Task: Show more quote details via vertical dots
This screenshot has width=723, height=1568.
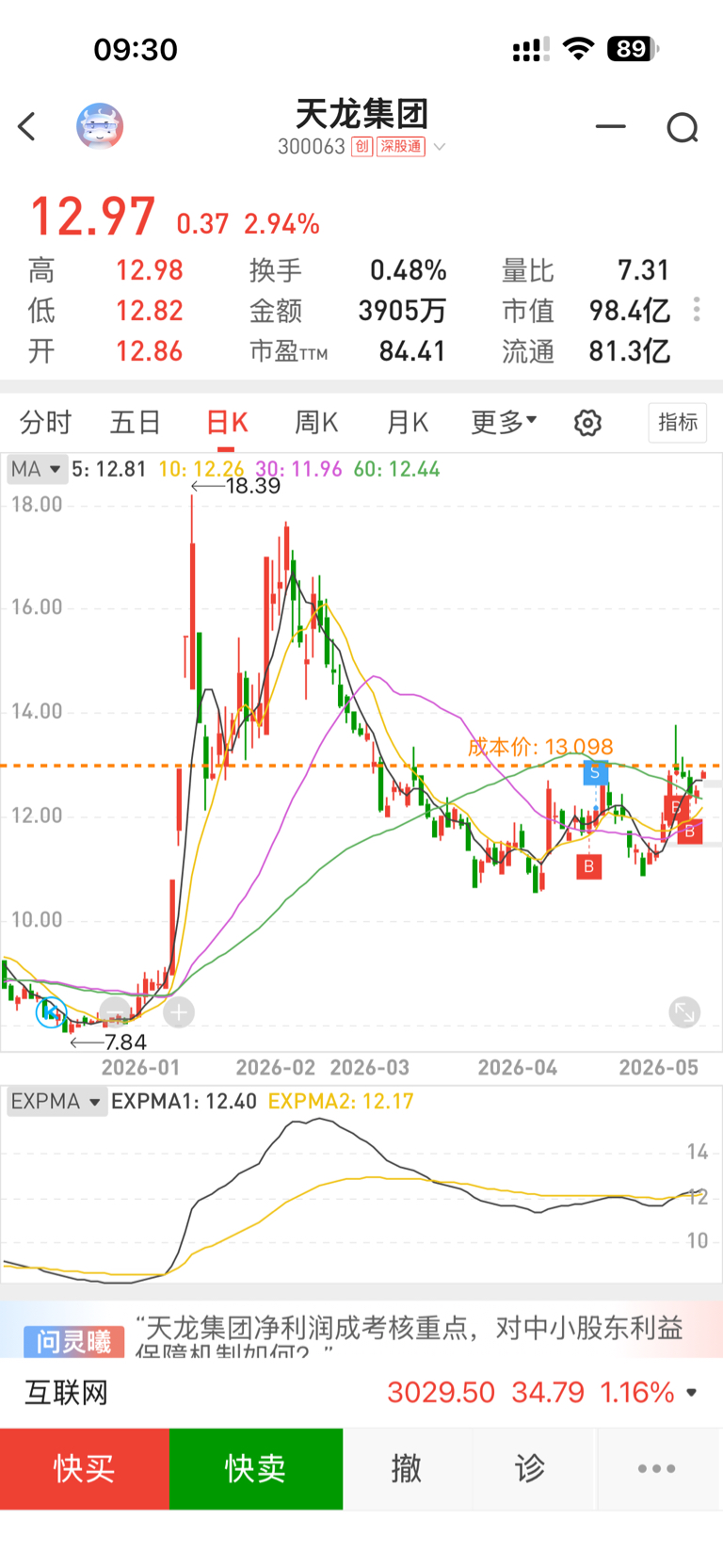Action: [x=697, y=310]
